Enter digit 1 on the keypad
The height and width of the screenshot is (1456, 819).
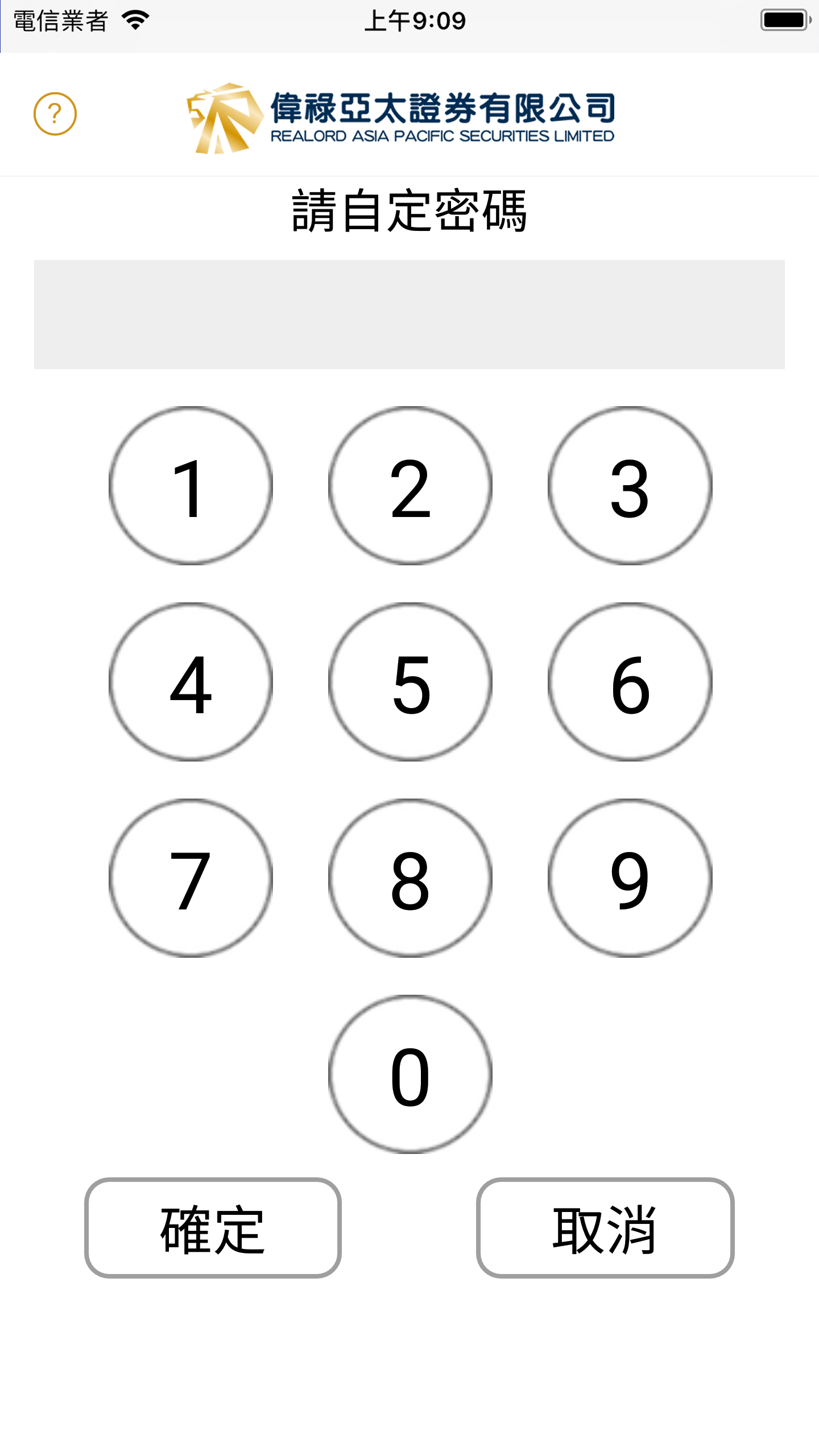click(191, 485)
